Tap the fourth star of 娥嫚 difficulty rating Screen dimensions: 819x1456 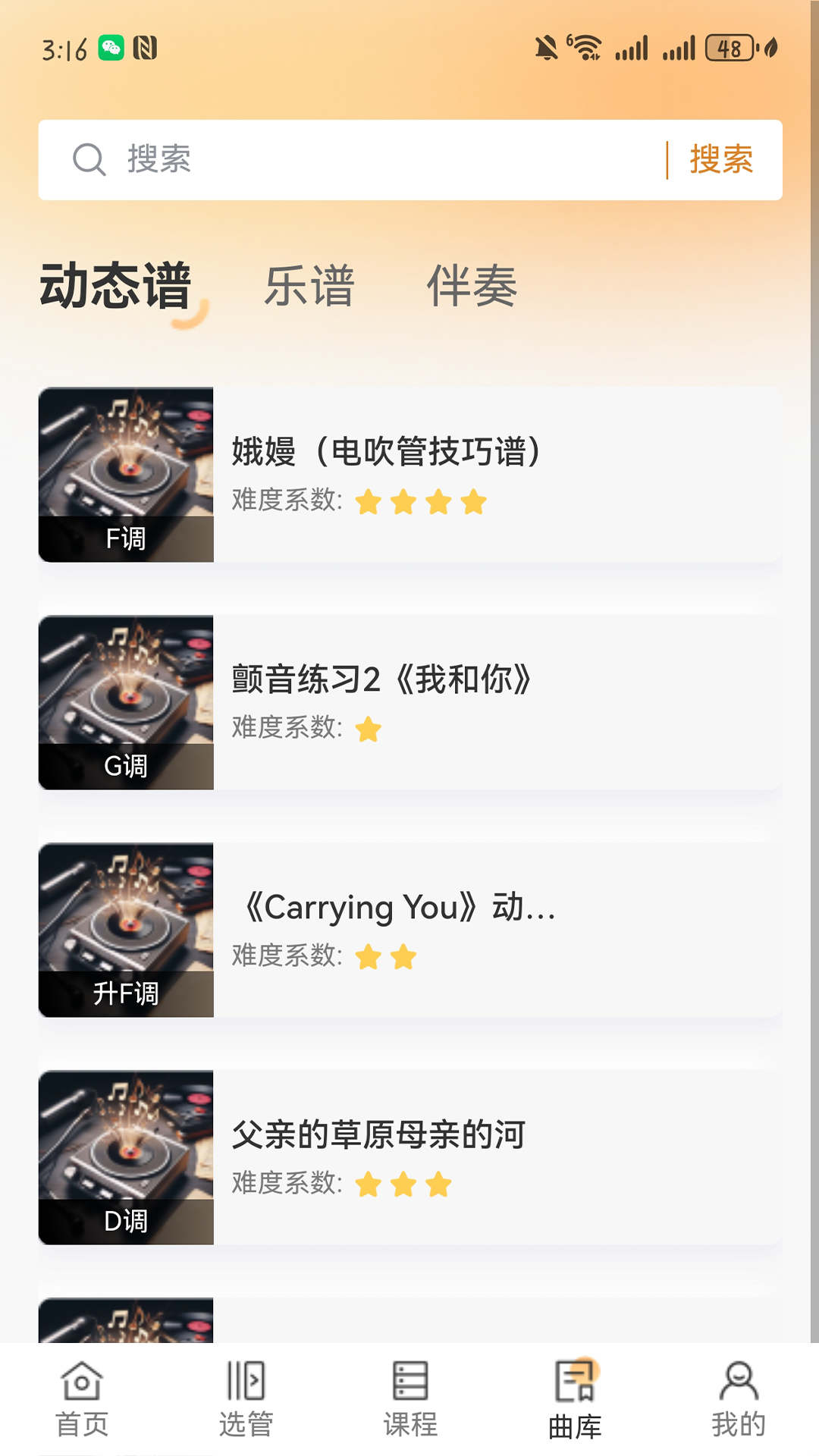tap(473, 501)
